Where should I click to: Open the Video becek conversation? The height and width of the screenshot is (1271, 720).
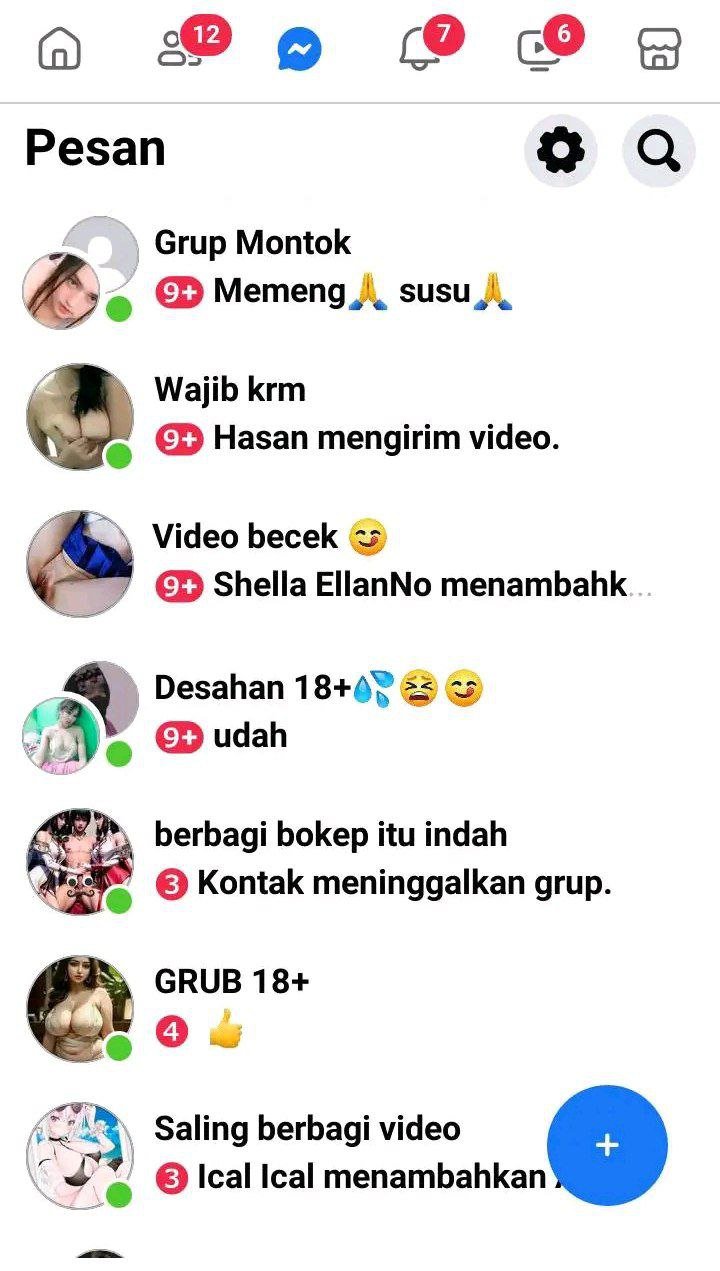coord(300,560)
